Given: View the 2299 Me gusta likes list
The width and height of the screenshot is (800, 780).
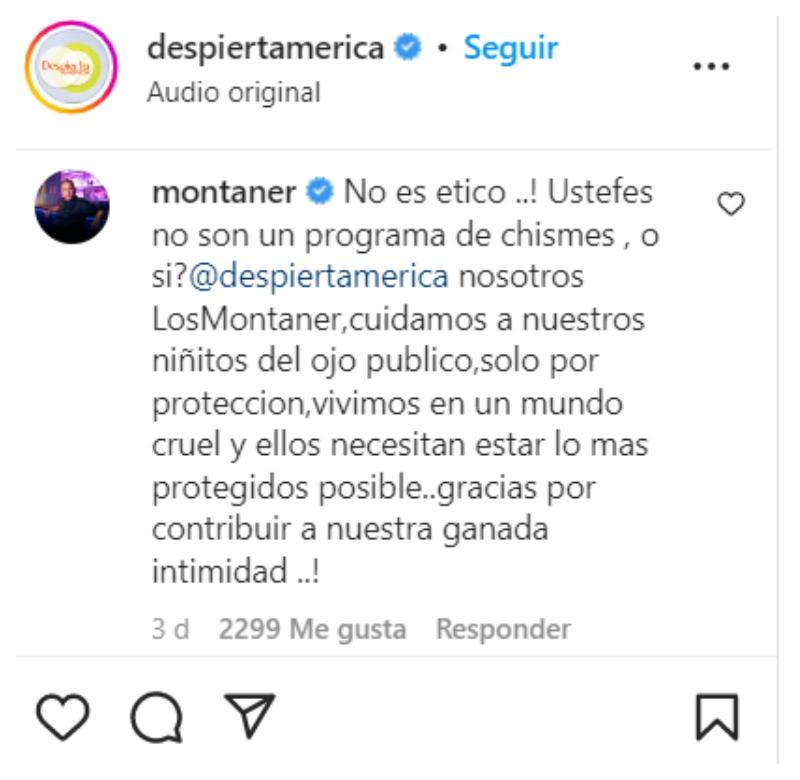Looking at the screenshot, I should coord(312,630).
